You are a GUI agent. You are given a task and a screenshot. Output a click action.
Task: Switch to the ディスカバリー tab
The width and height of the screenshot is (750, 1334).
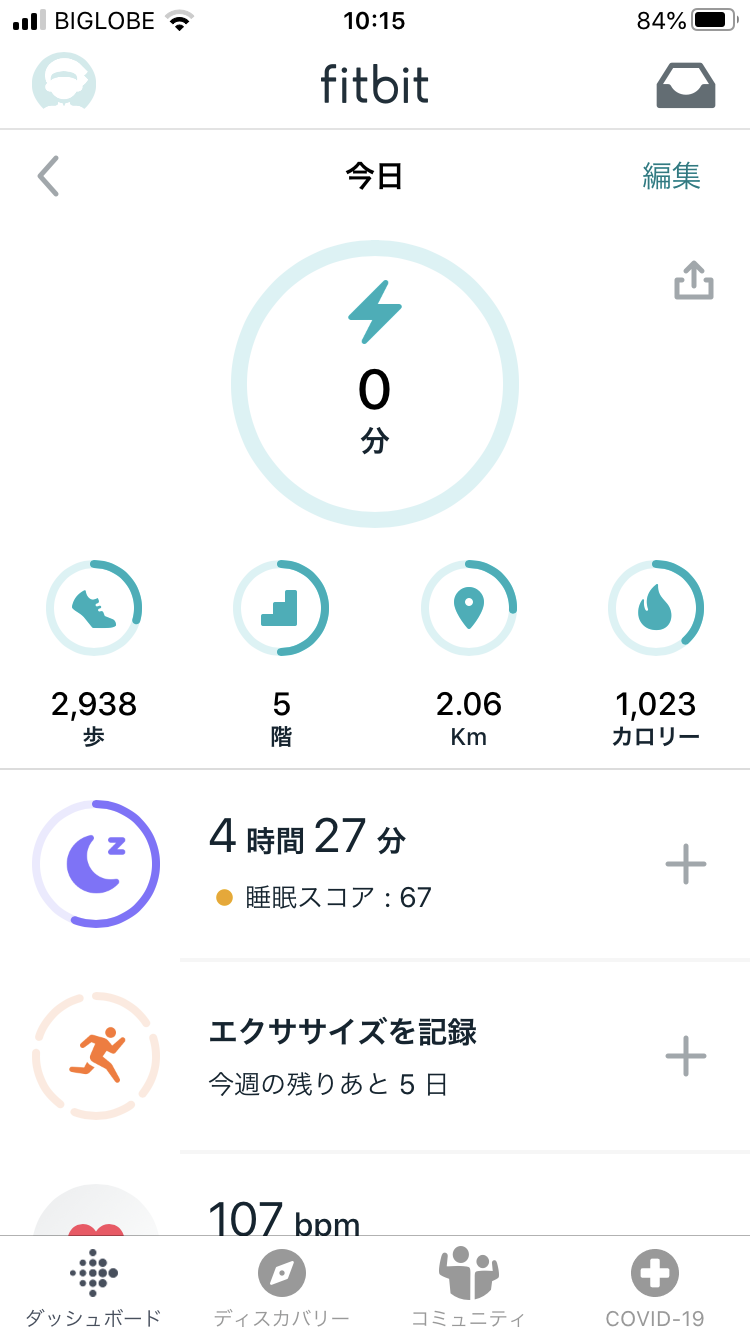281,1288
